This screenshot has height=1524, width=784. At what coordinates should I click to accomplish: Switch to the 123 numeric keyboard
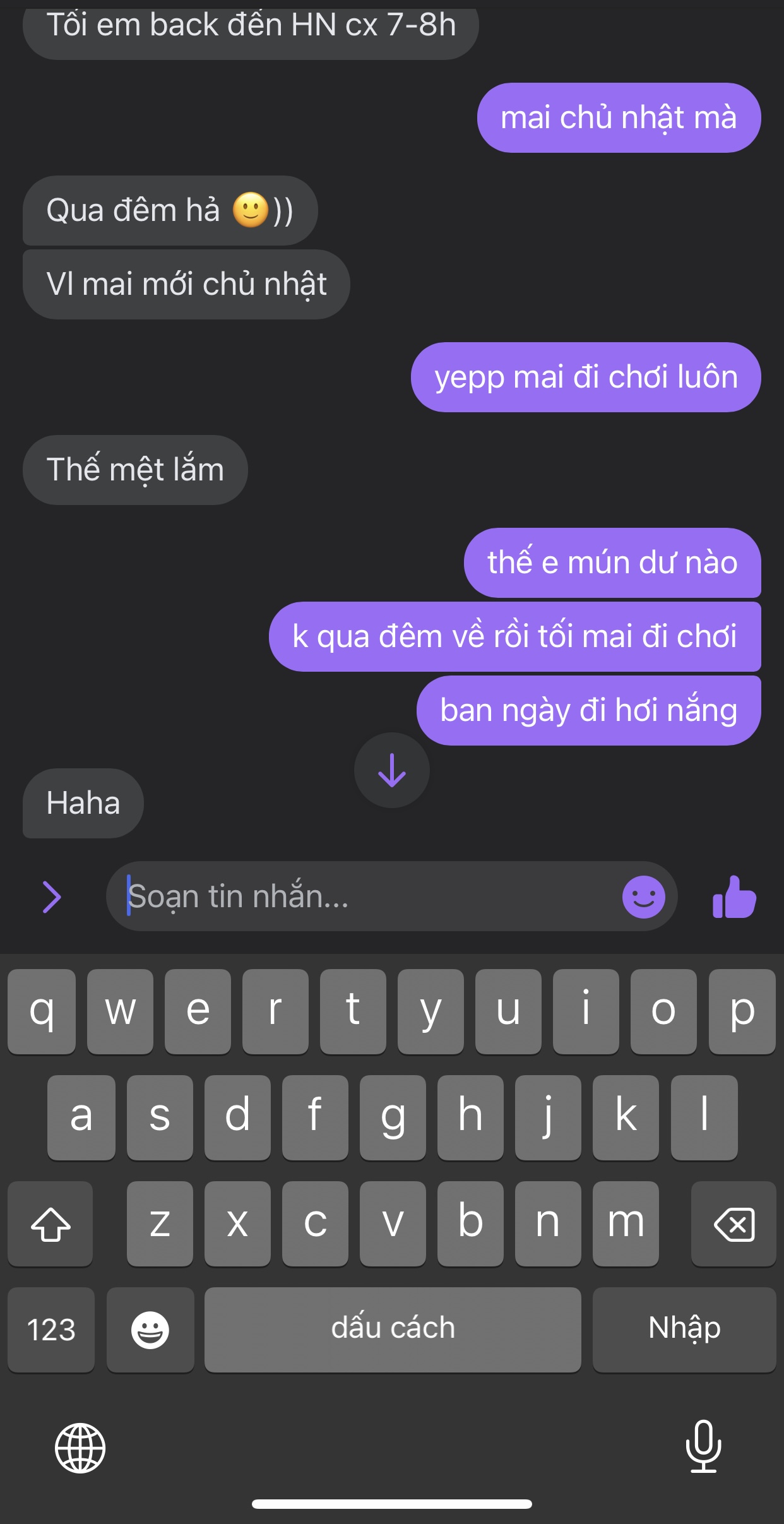pos(51,1330)
